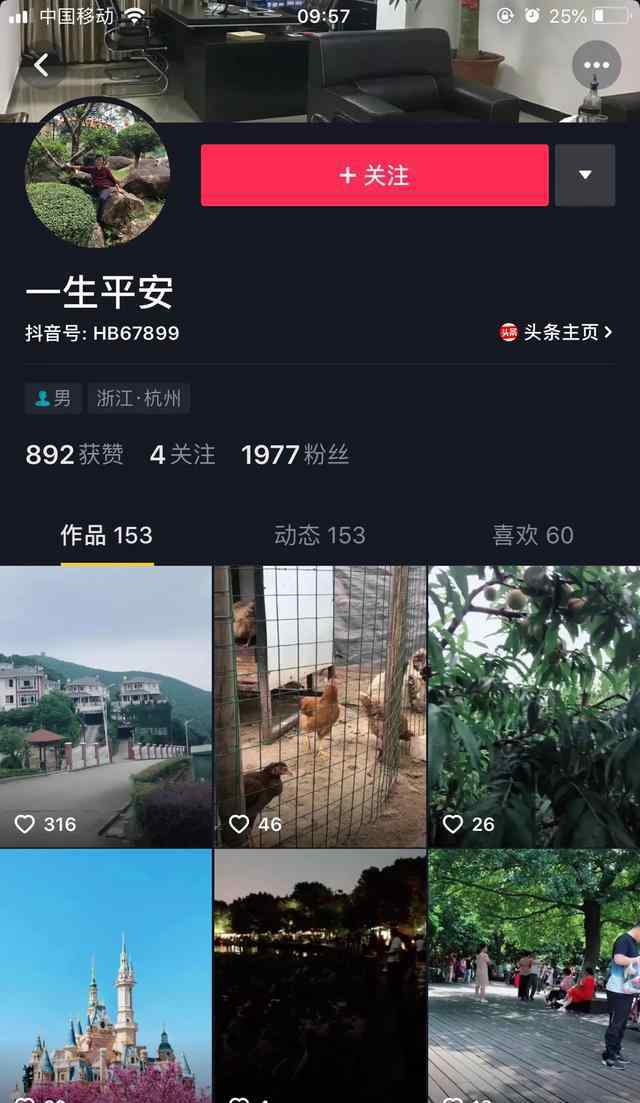
Task: Expand the dropdown arrow beside 关注
Action: pyautogui.click(x=585, y=175)
